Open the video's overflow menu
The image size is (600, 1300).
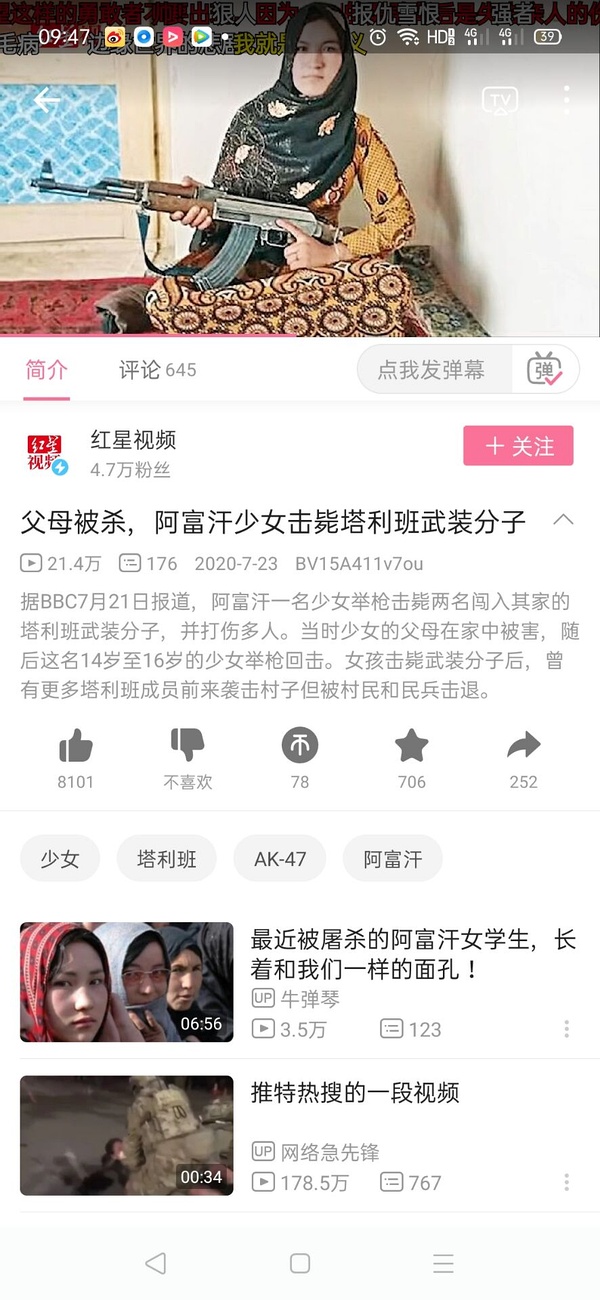point(566,100)
